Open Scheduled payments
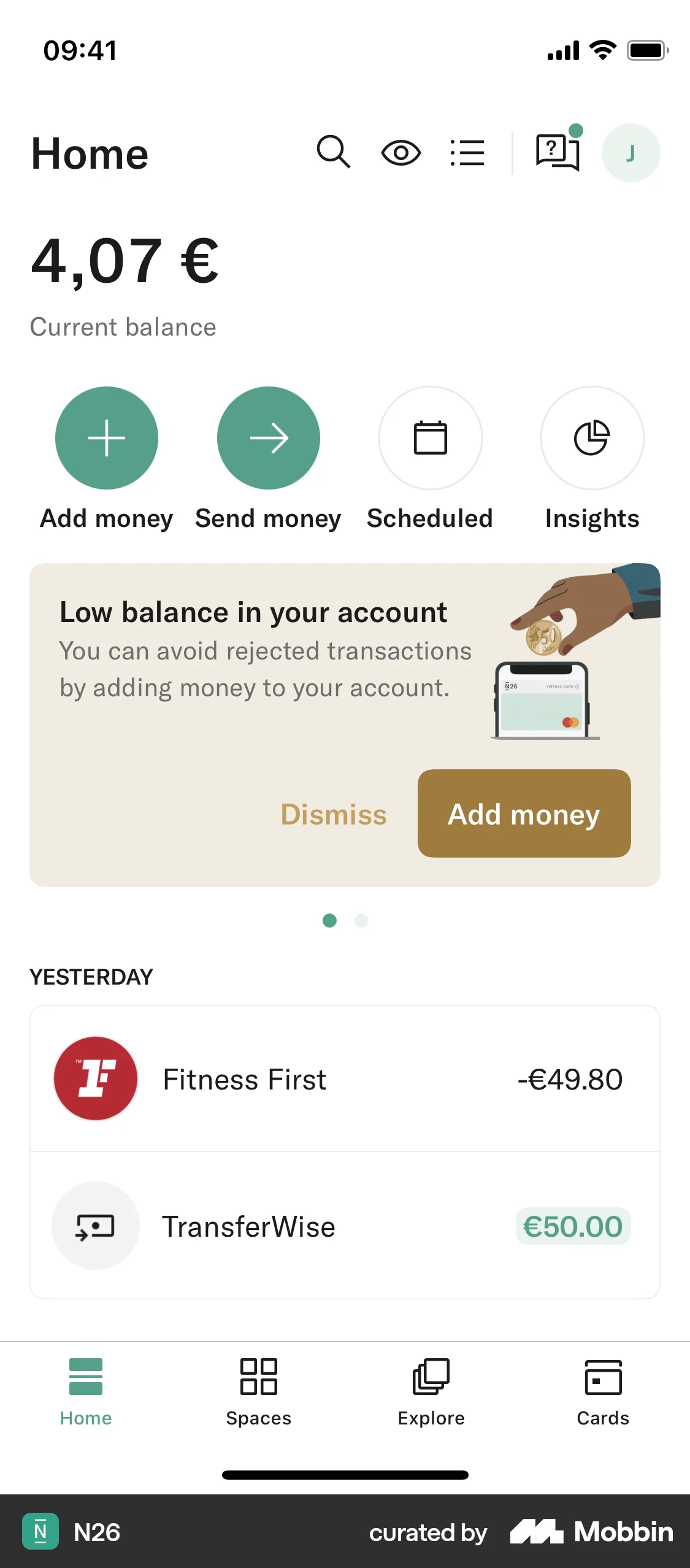Screen dimensions: 690x1568 (430, 438)
